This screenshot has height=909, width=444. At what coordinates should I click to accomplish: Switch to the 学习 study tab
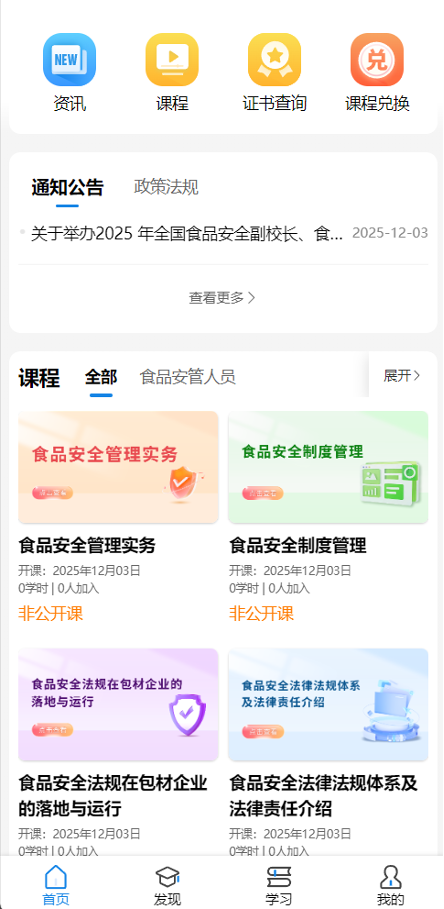tap(278, 885)
